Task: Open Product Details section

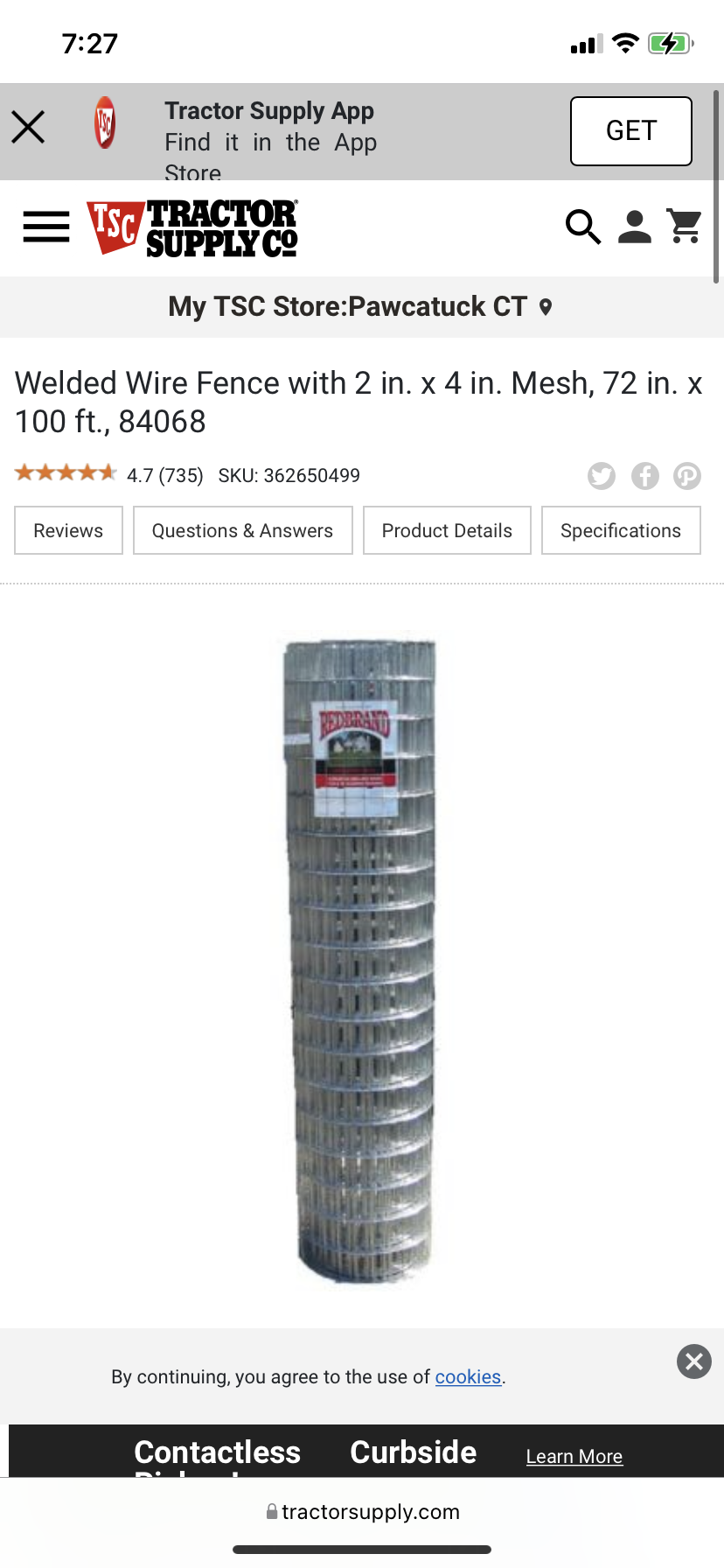Action: pos(447,530)
